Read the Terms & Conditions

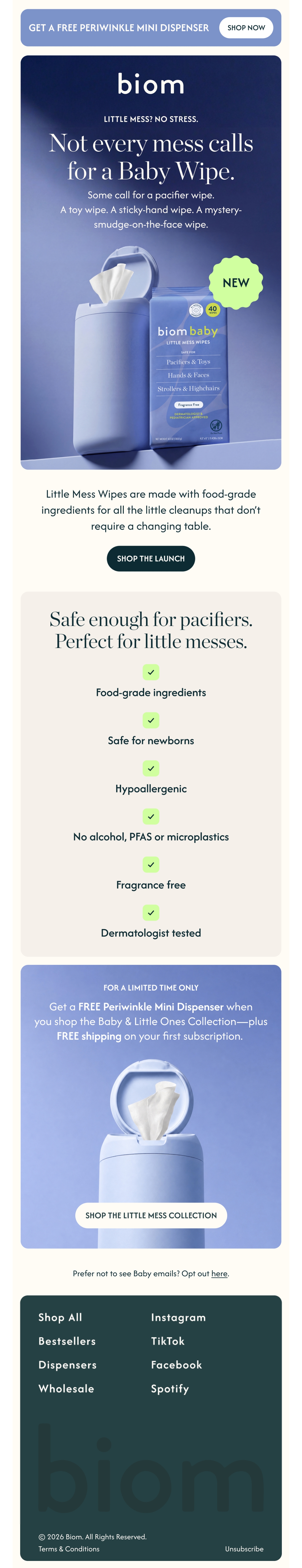coord(69,1549)
